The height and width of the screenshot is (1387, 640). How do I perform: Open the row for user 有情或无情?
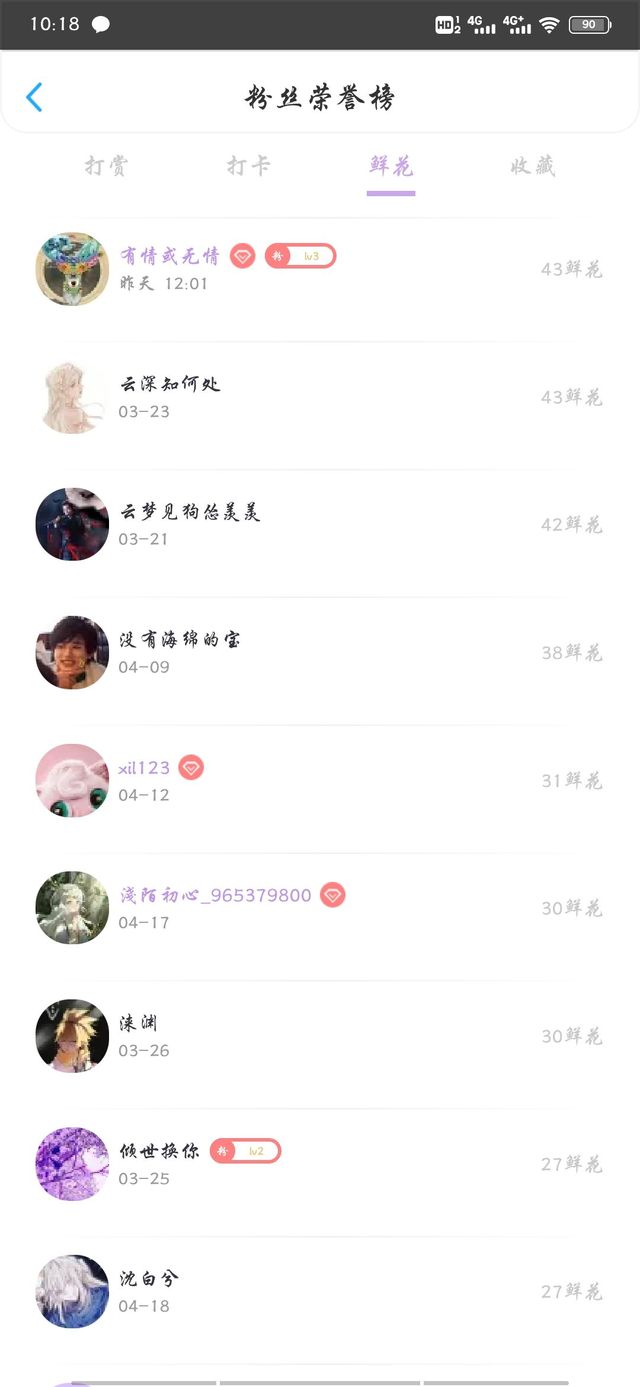coord(320,270)
